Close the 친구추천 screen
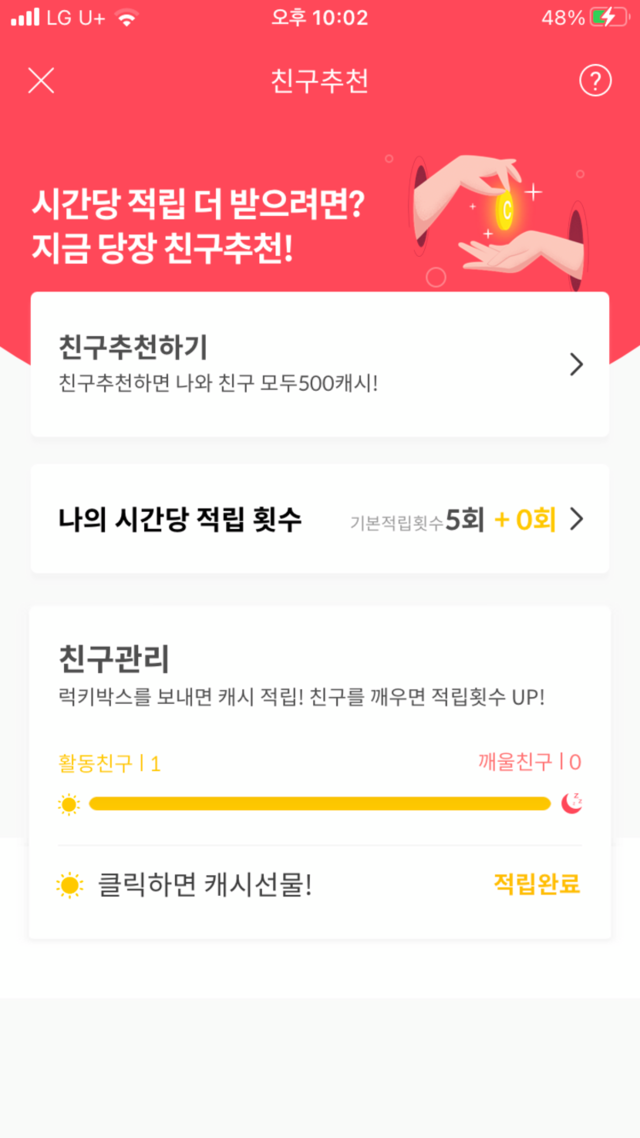This screenshot has height=1138, width=640. click(x=41, y=81)
